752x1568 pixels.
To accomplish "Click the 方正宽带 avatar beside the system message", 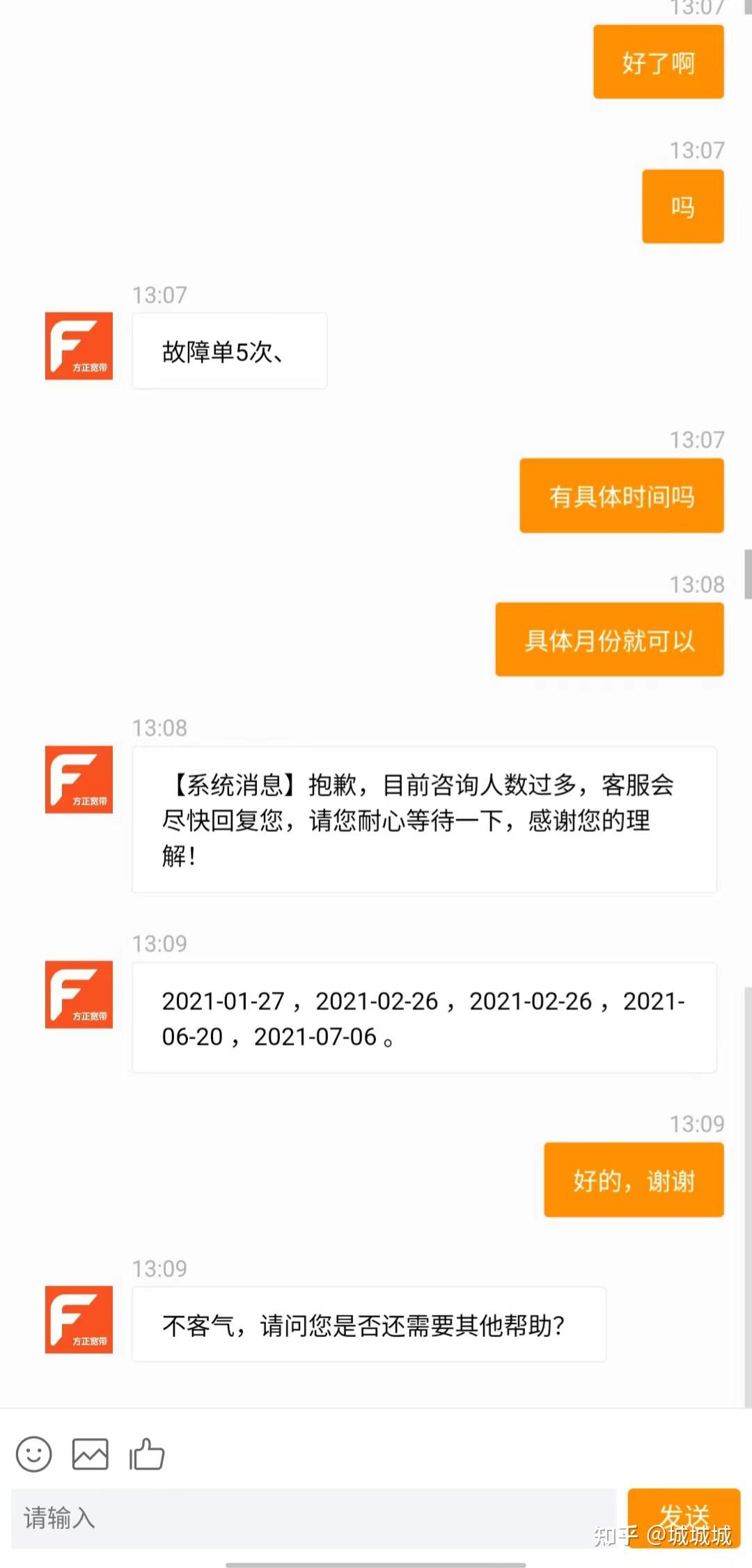I will (x=78, y=780).
